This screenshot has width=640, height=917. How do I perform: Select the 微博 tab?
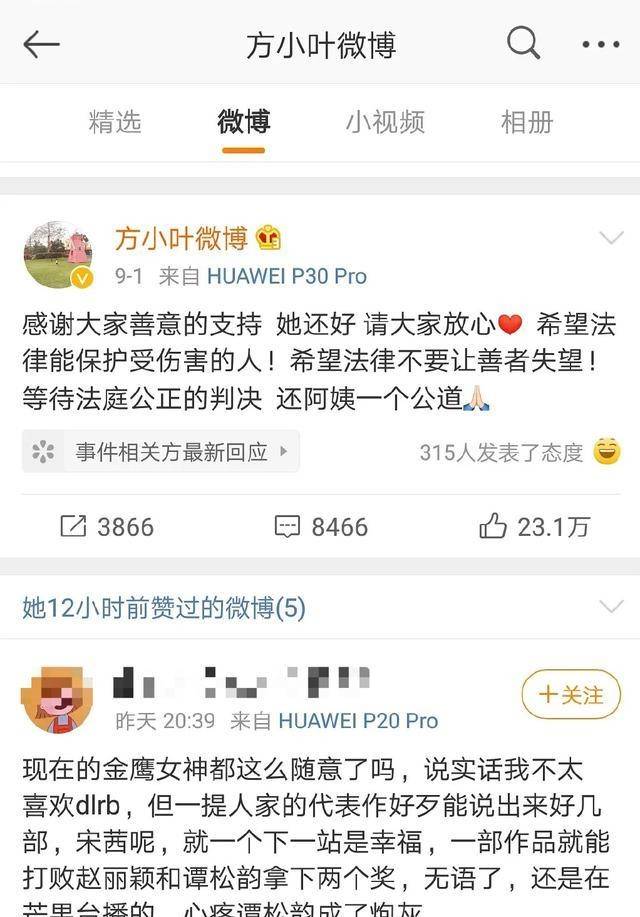point(243,122)
